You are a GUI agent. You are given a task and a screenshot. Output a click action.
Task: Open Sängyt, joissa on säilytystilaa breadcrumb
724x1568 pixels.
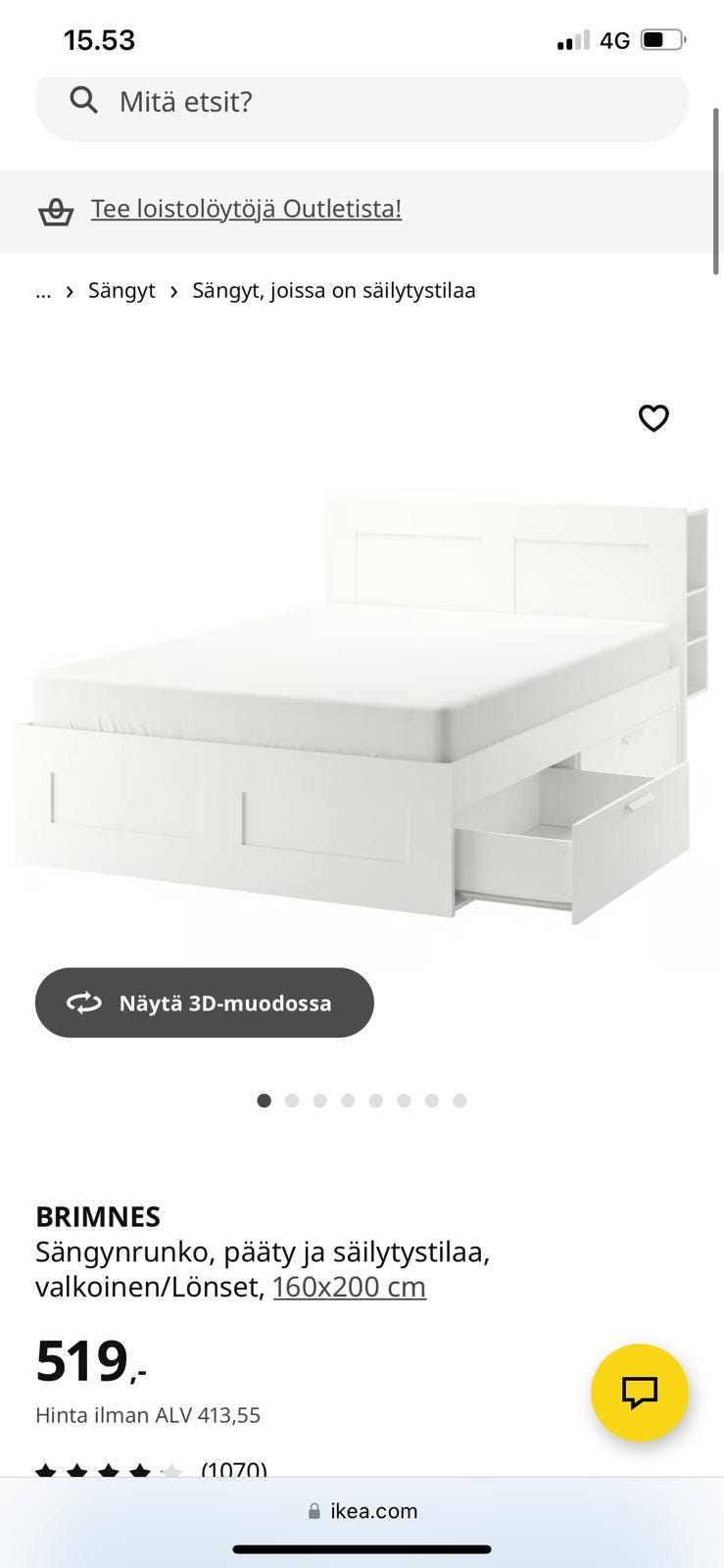pyautogui.click(x=333, y=290)
